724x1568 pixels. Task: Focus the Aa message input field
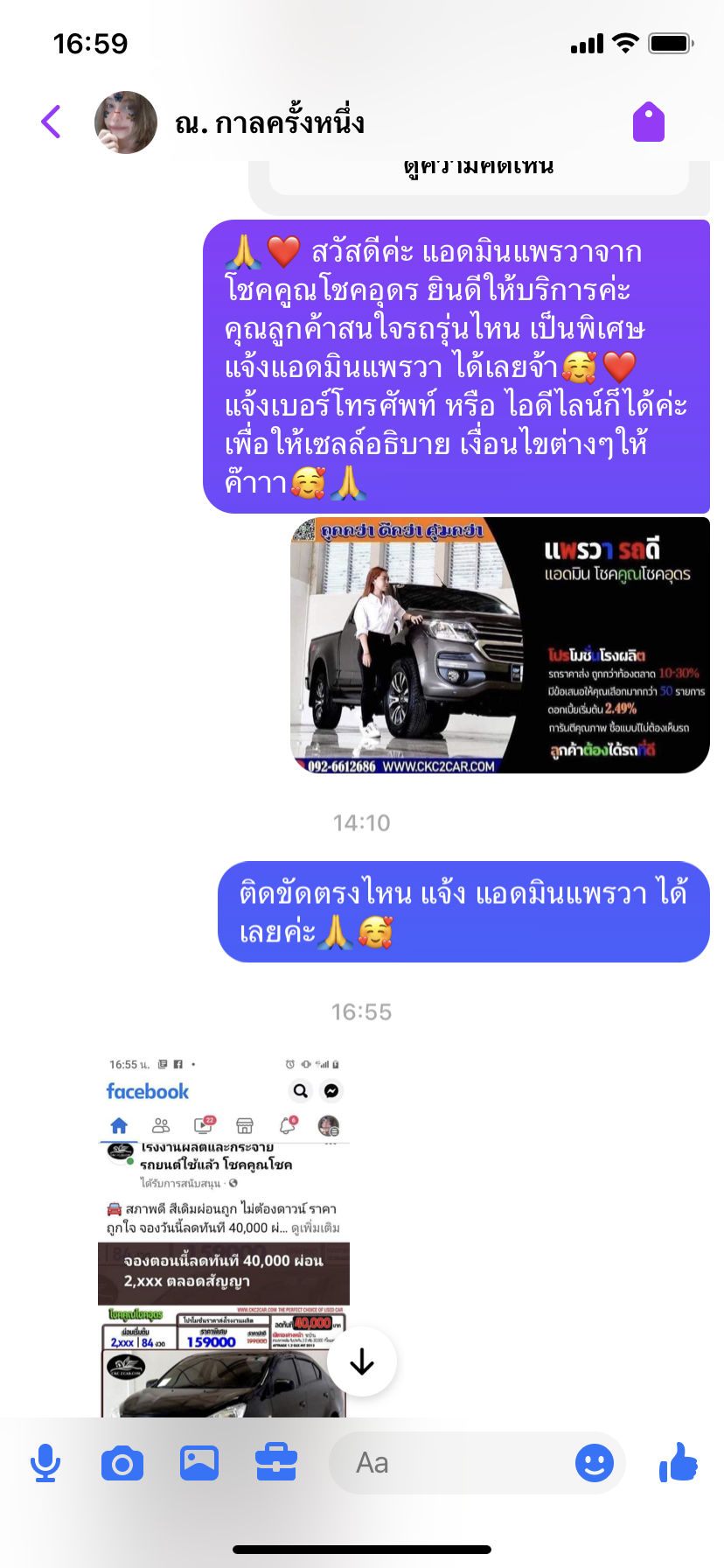450,1463
